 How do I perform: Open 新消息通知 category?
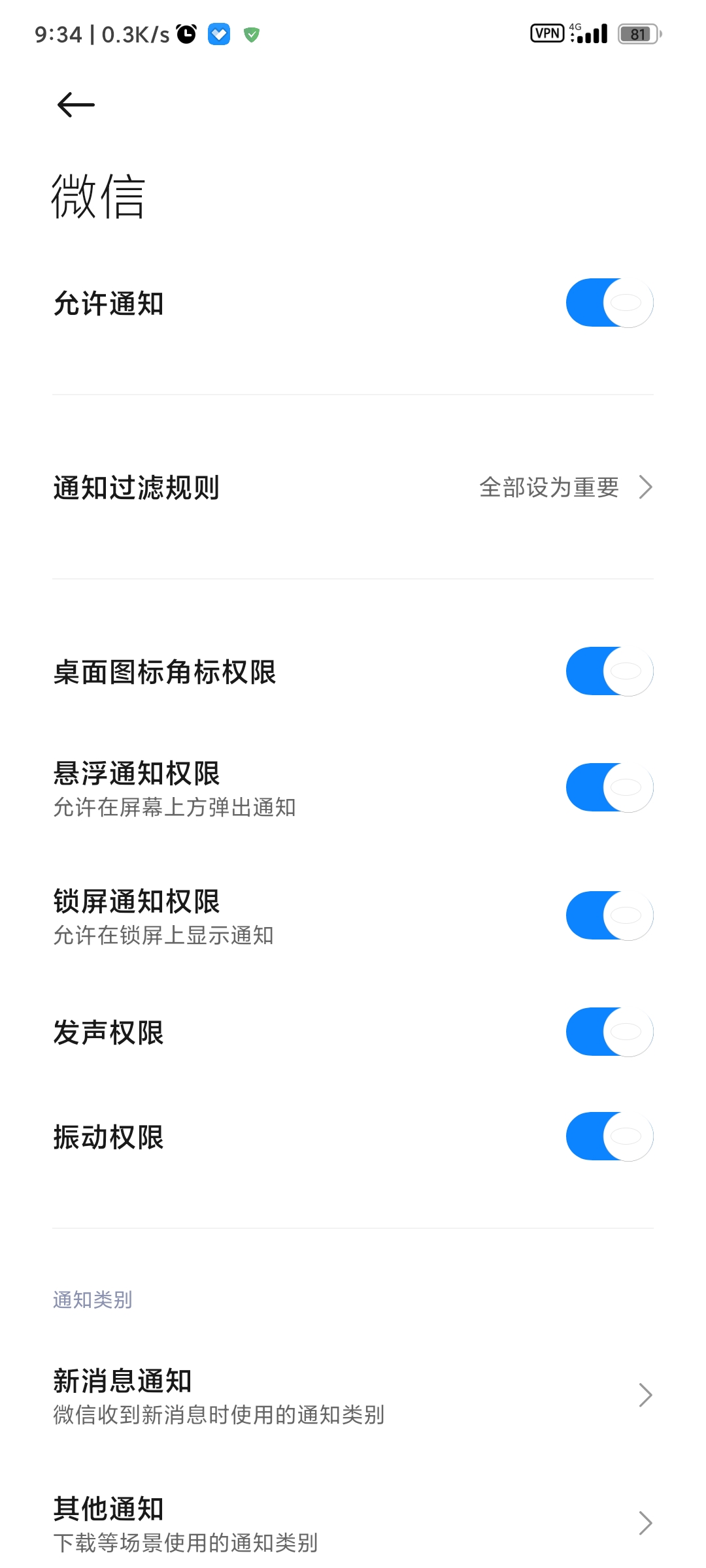tap(353, 1396)
